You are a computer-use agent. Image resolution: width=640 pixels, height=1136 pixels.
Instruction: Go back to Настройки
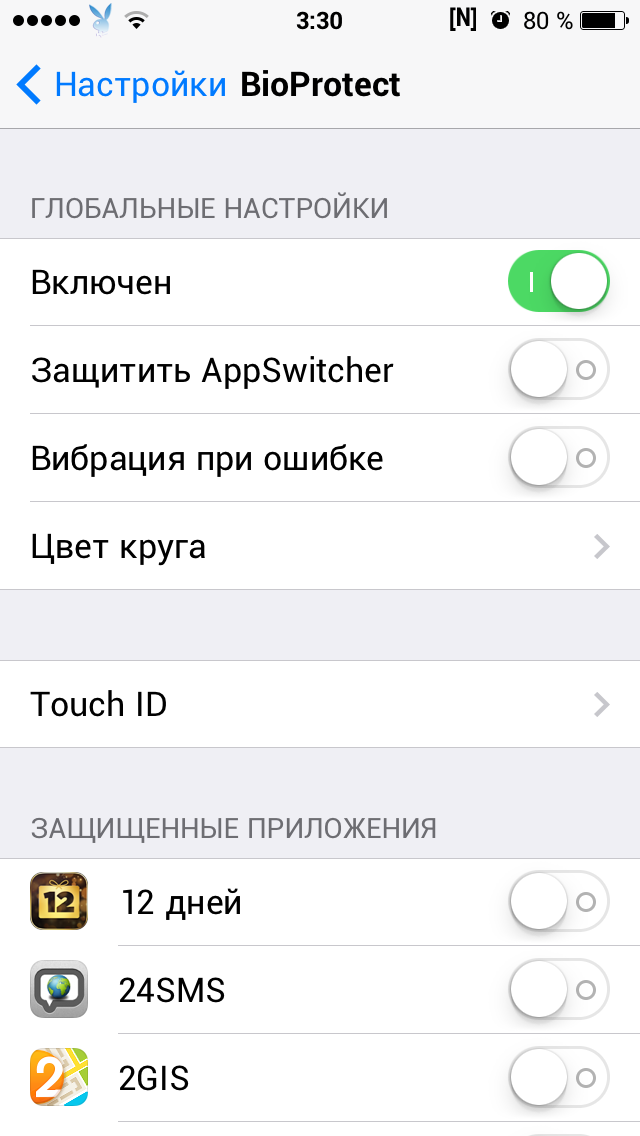point(122,85)
